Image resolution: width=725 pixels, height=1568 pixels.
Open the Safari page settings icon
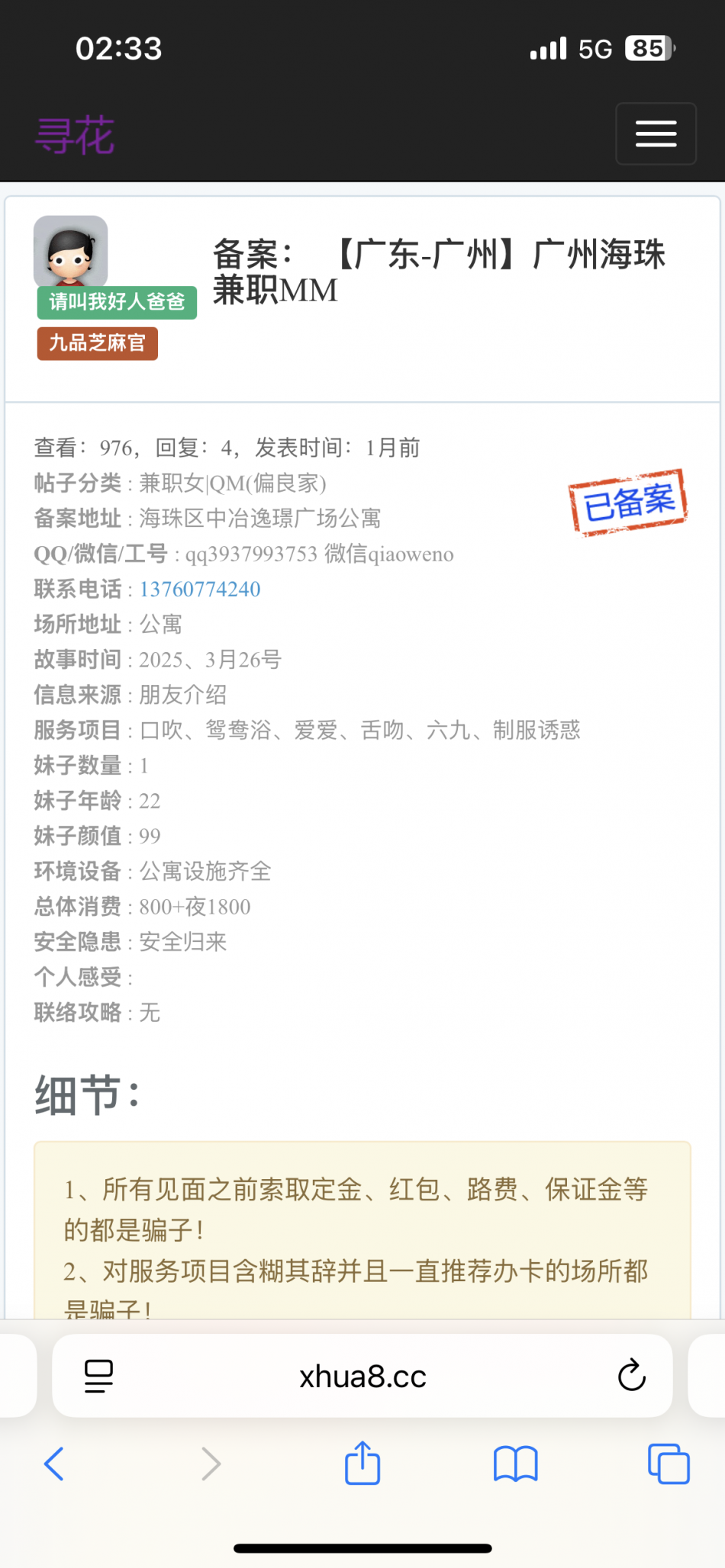[x=98, y=1377]
